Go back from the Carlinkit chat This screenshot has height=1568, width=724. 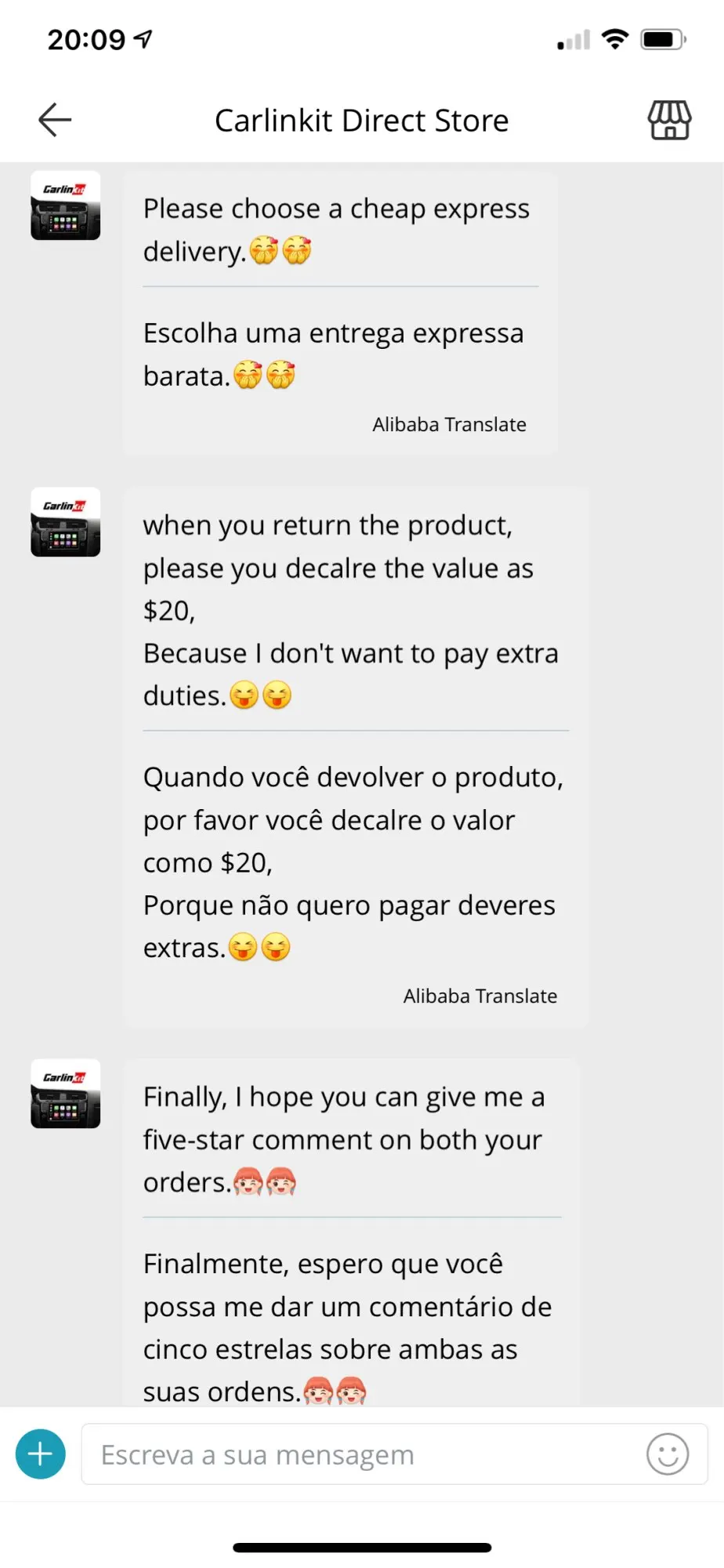55,120
